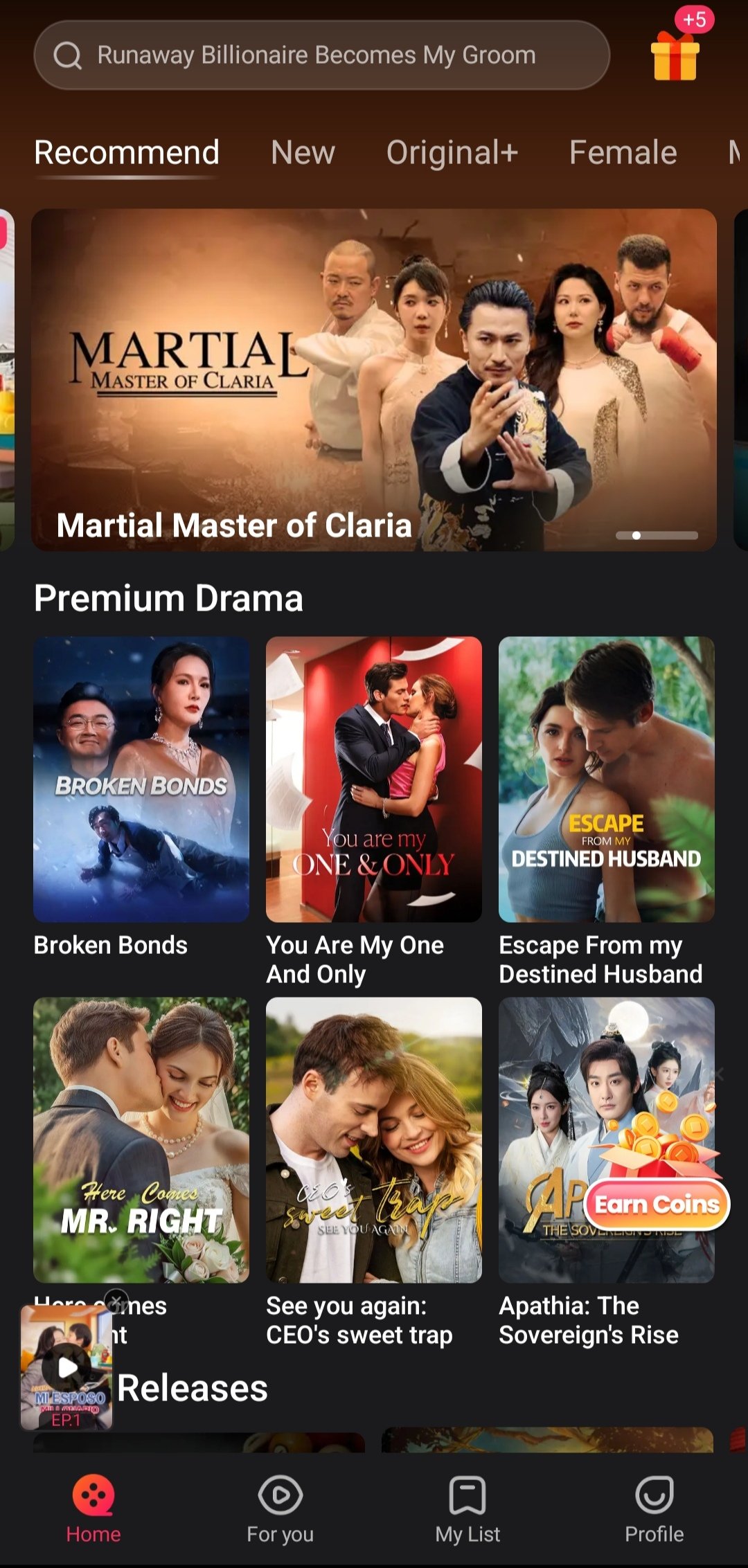Open the My List tab
This screenshot has height=1568, width=748.
467,1509
